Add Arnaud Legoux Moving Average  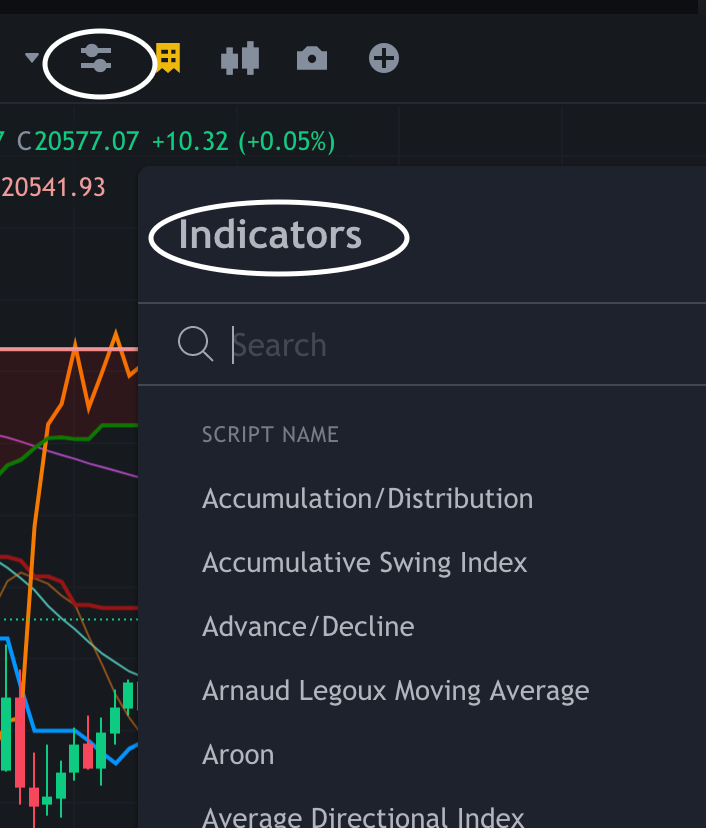[396, 691]
